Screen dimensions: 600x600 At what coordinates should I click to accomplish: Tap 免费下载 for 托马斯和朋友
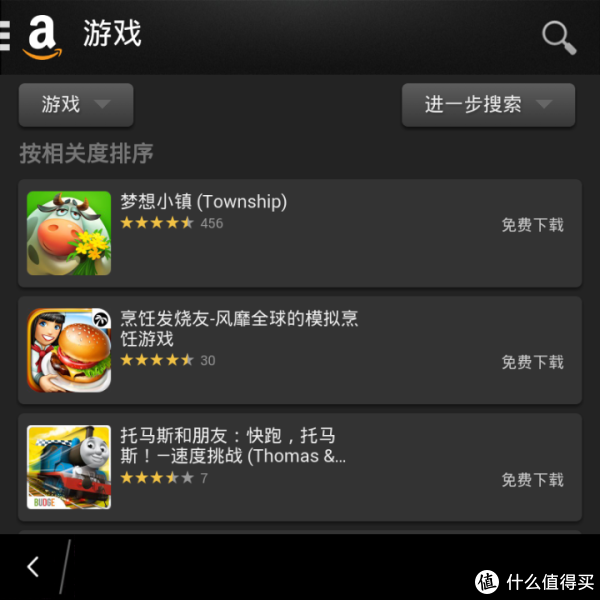532,480
